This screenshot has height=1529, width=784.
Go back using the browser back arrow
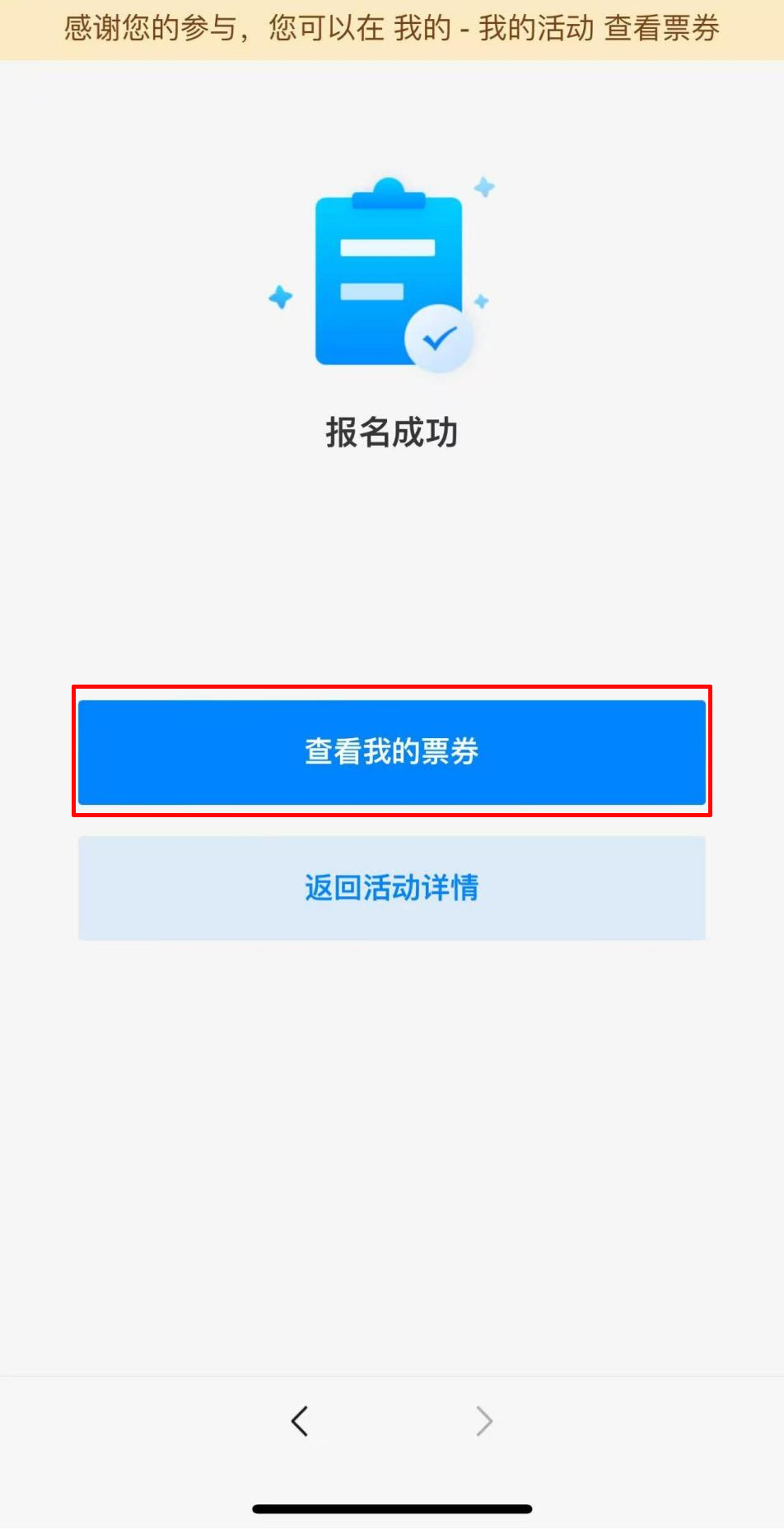(300, 1421)
